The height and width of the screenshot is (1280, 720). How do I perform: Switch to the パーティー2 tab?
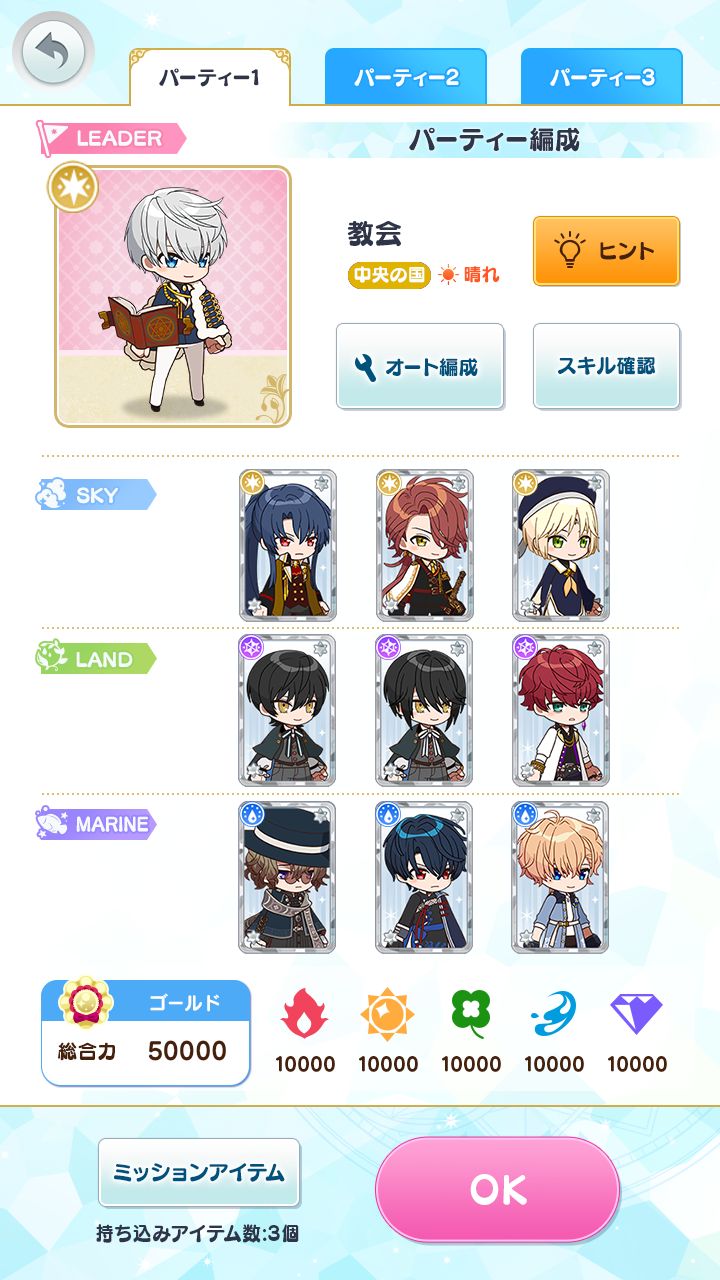(405, 77)
